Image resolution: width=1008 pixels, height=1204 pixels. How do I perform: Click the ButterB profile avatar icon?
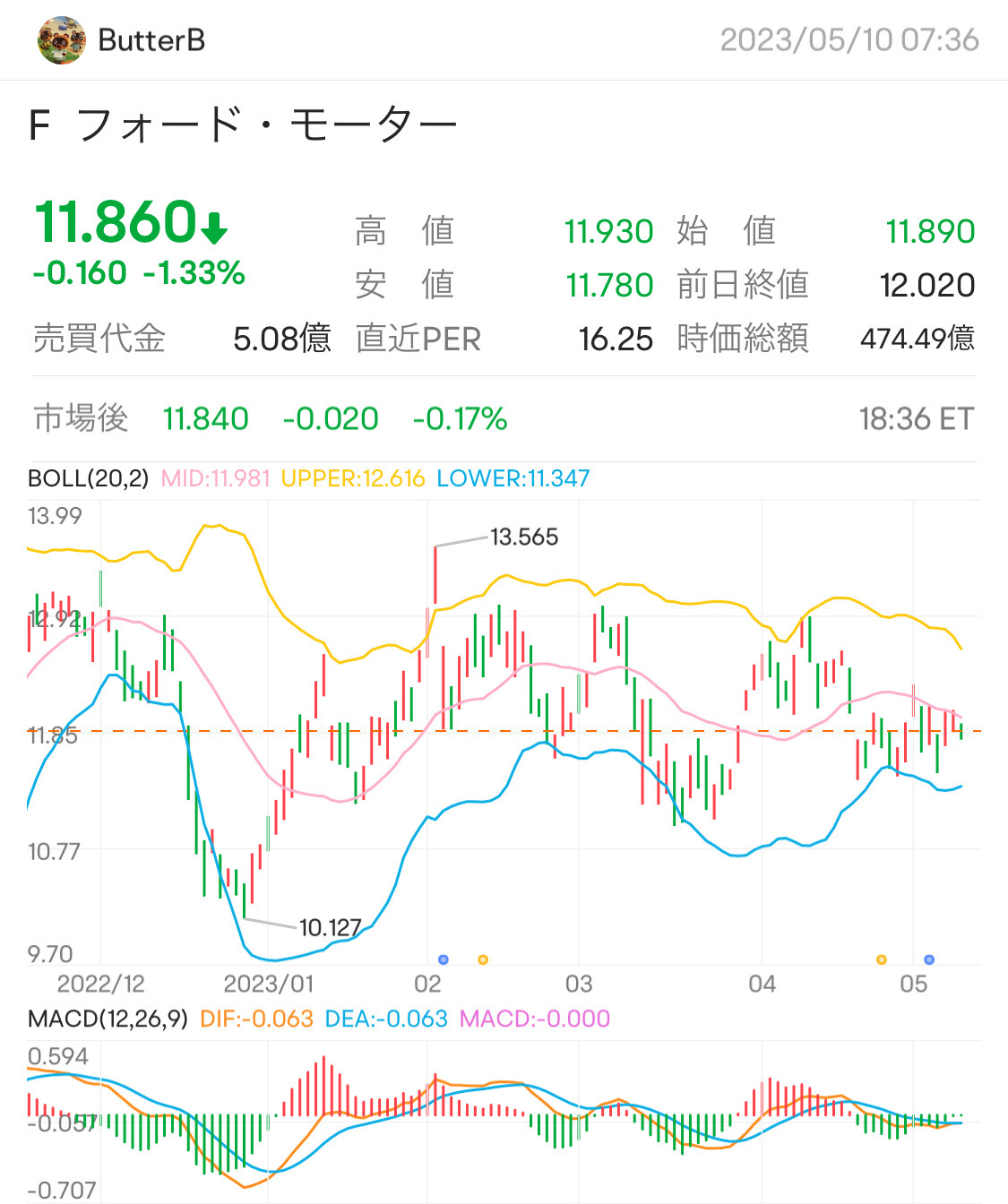click(59, 39)
